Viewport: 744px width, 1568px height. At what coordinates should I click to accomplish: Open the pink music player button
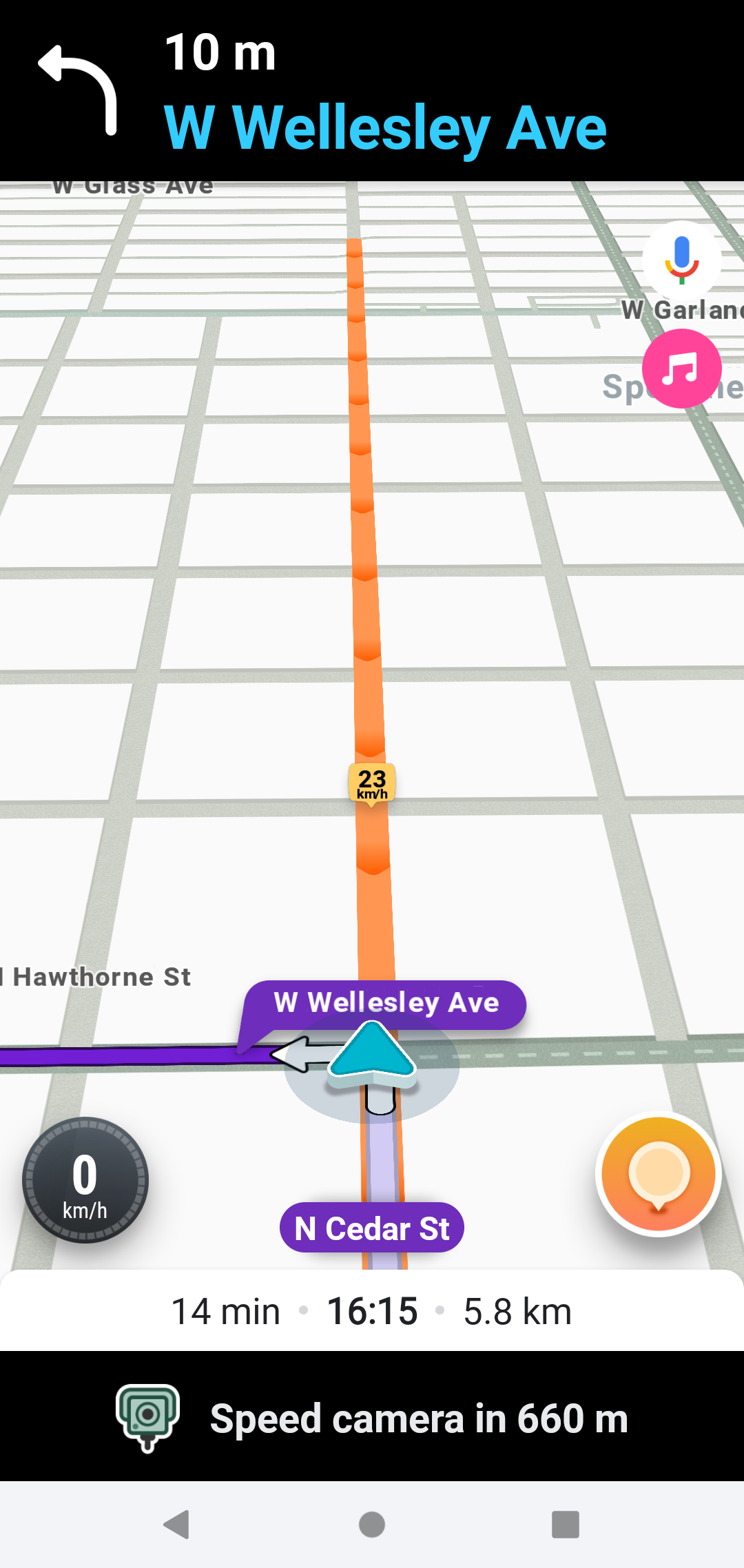click(681, 369)
